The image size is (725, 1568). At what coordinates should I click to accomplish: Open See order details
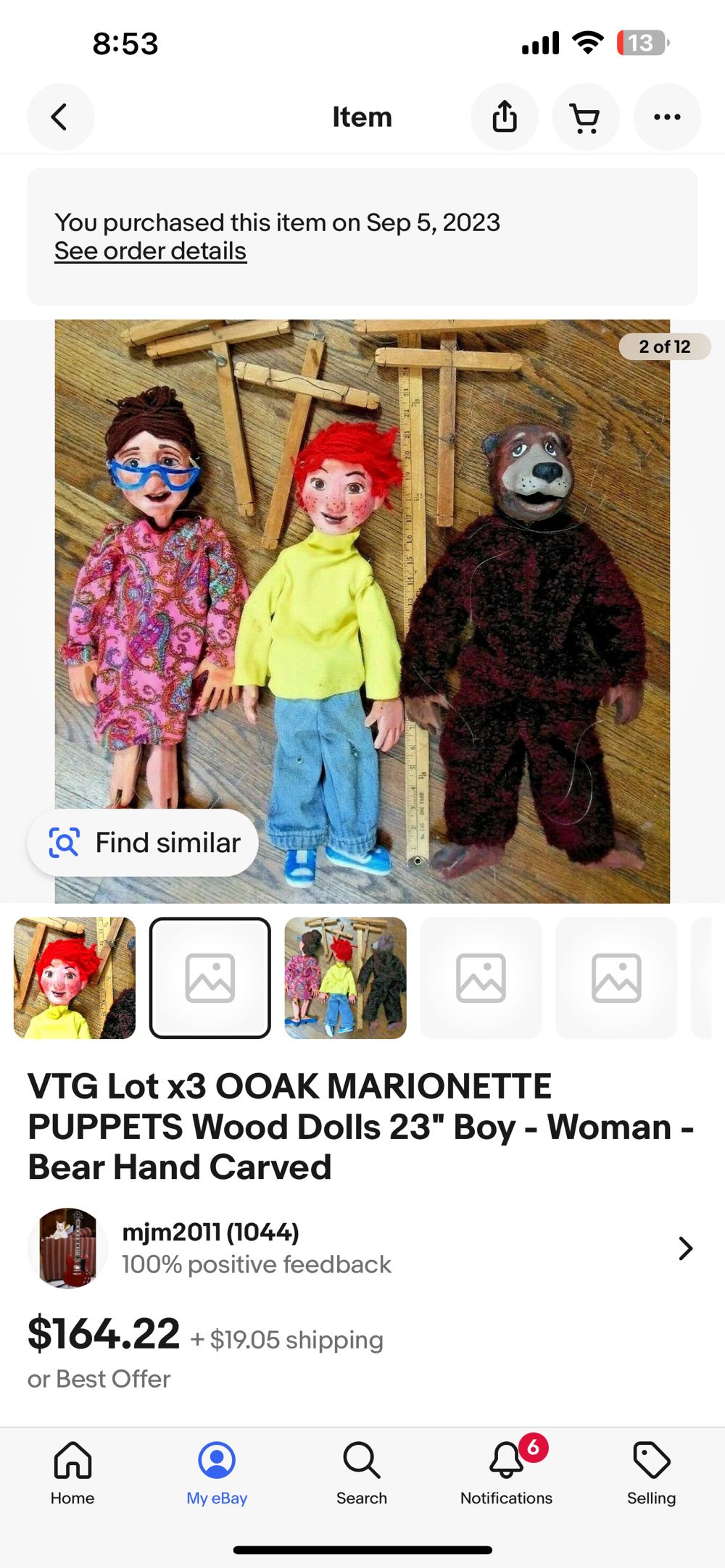149,251
